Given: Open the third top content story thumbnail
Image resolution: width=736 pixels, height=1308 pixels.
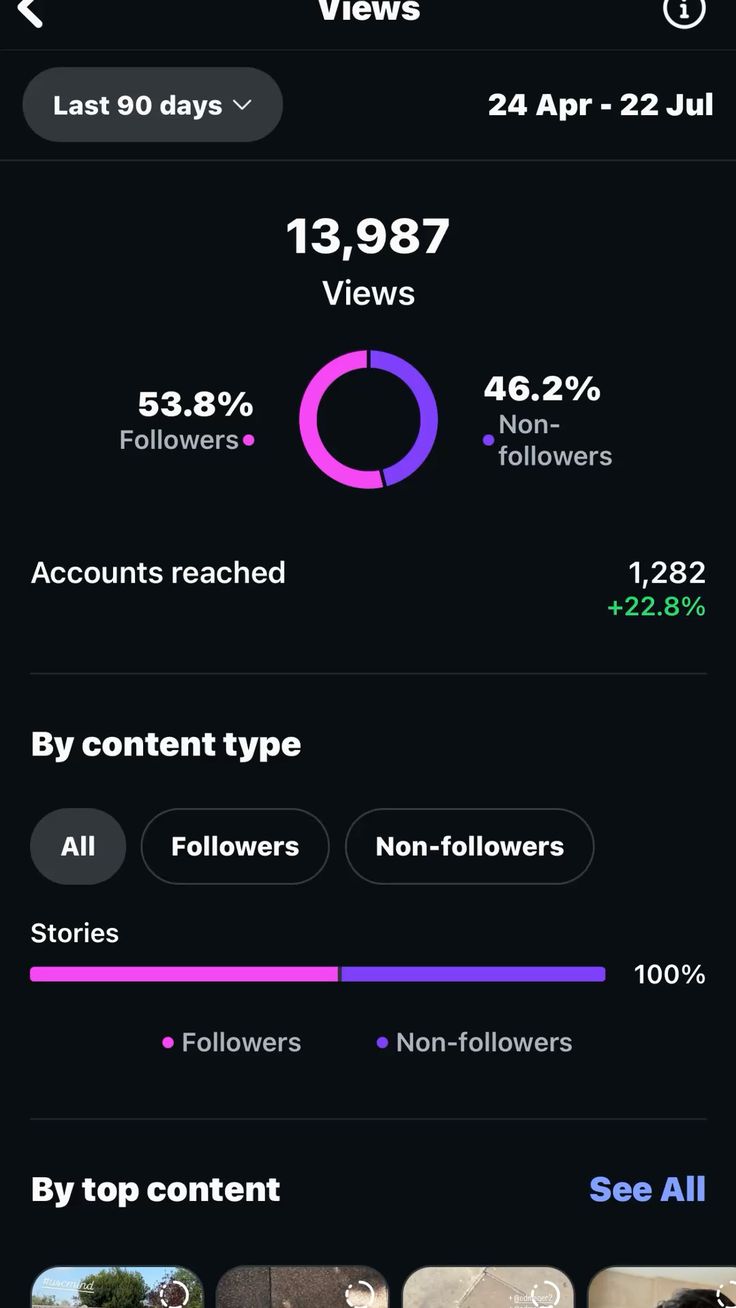Looking at the screenshot, I should (x=488, y=1288).
